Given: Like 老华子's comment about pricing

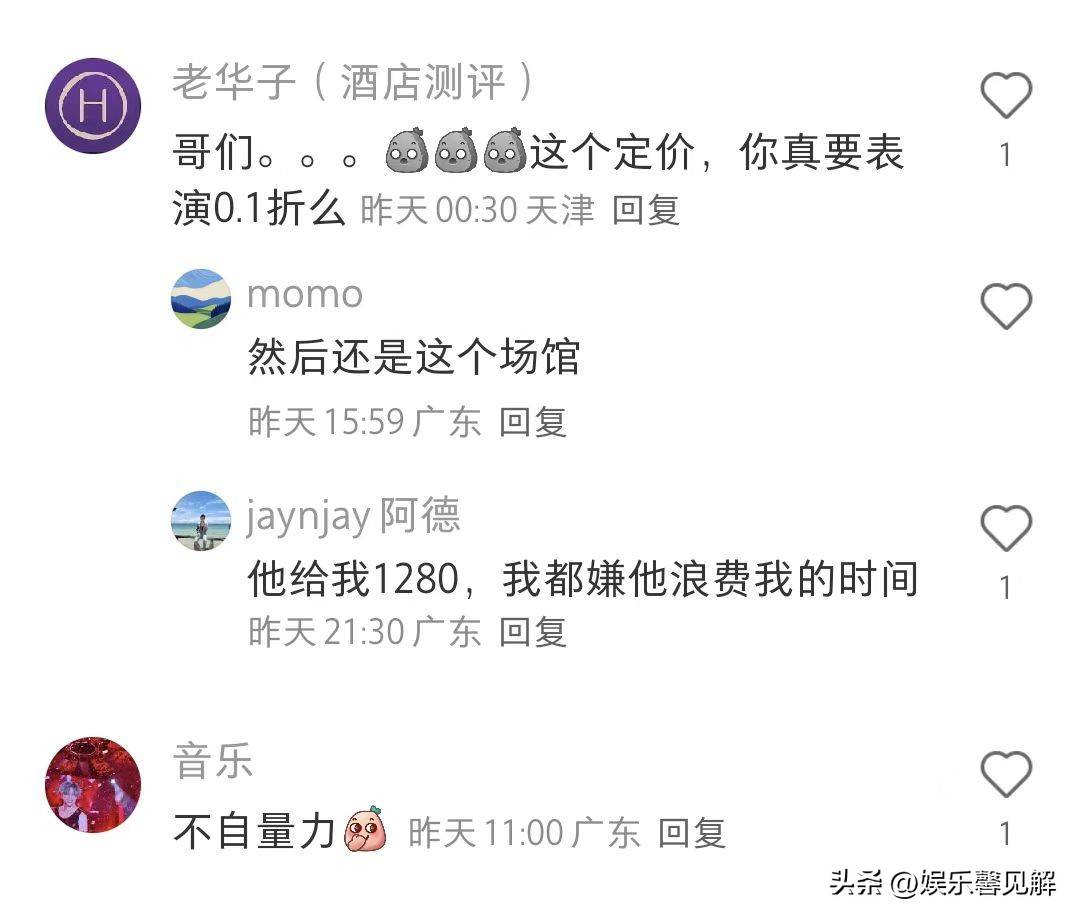Looking at the screenshot, I should pyautogui.click(x=1005, y=96).
